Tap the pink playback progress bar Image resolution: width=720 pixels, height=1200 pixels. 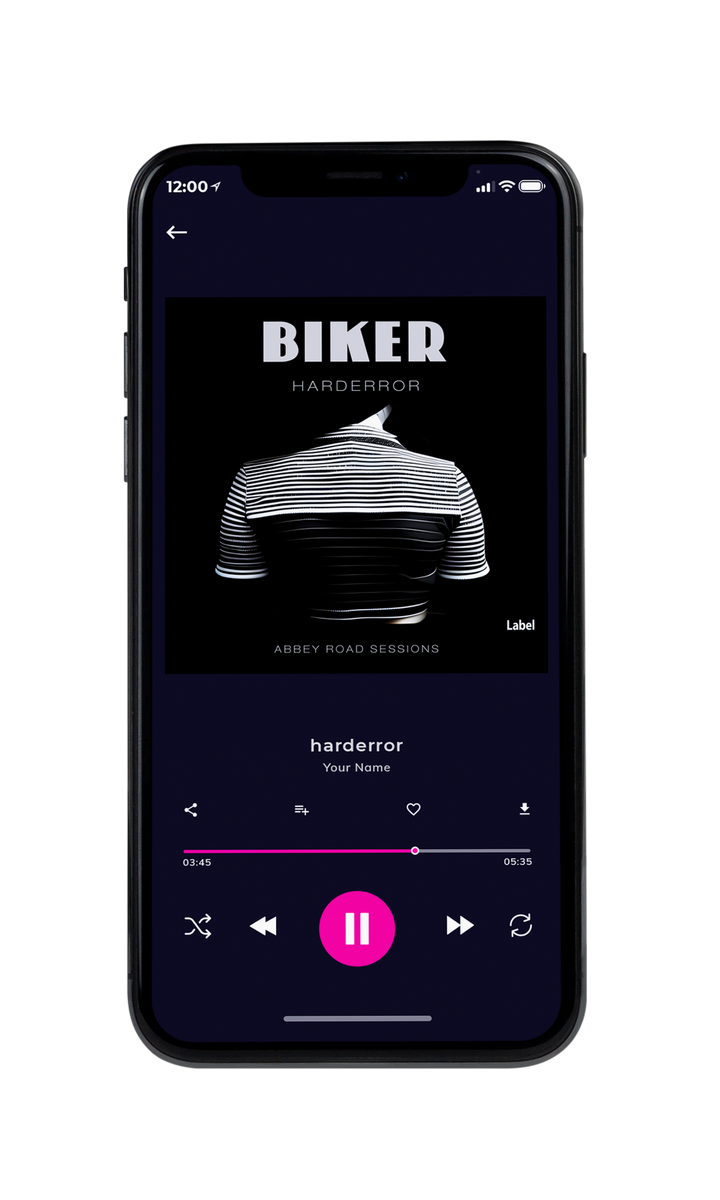click(x=357, y=851)
